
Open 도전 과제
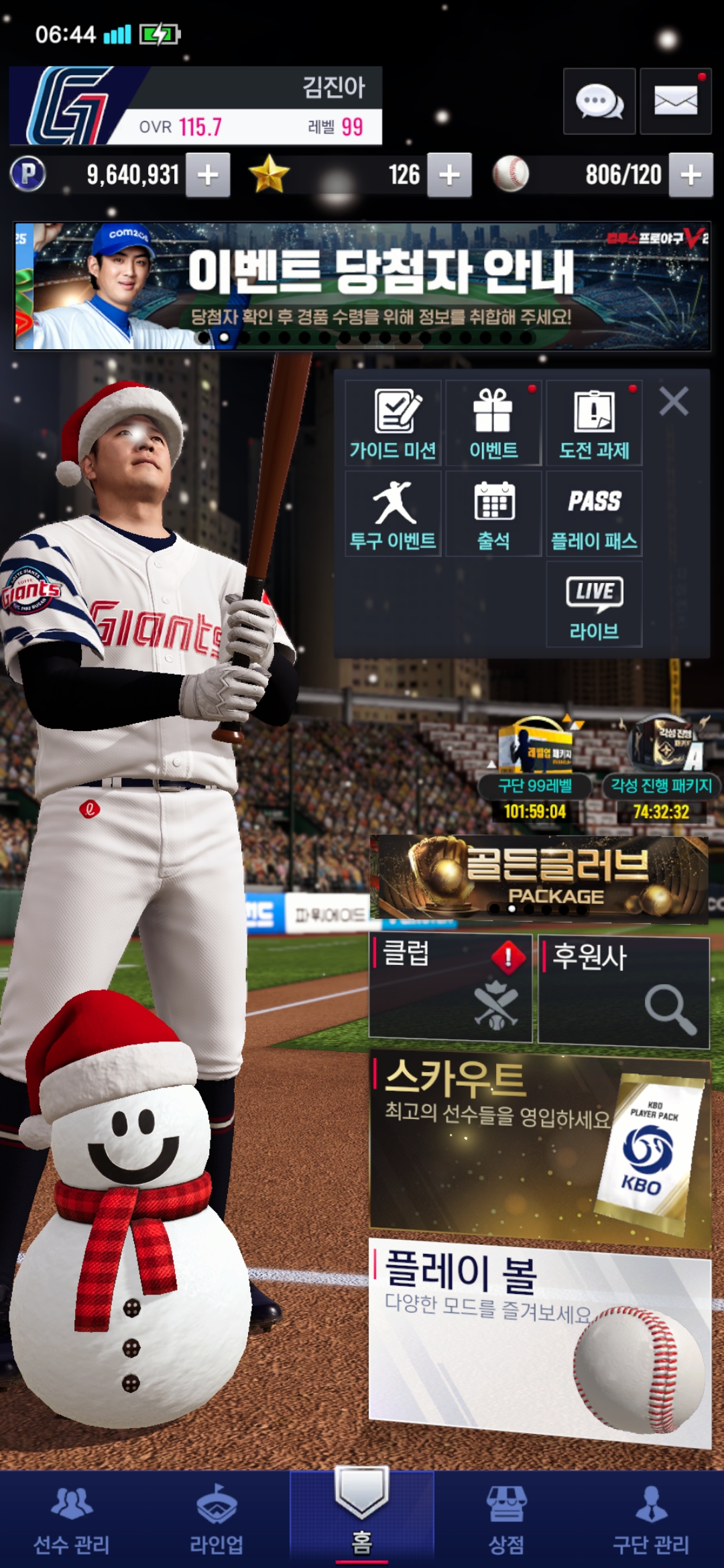click(x=594, y=423)
